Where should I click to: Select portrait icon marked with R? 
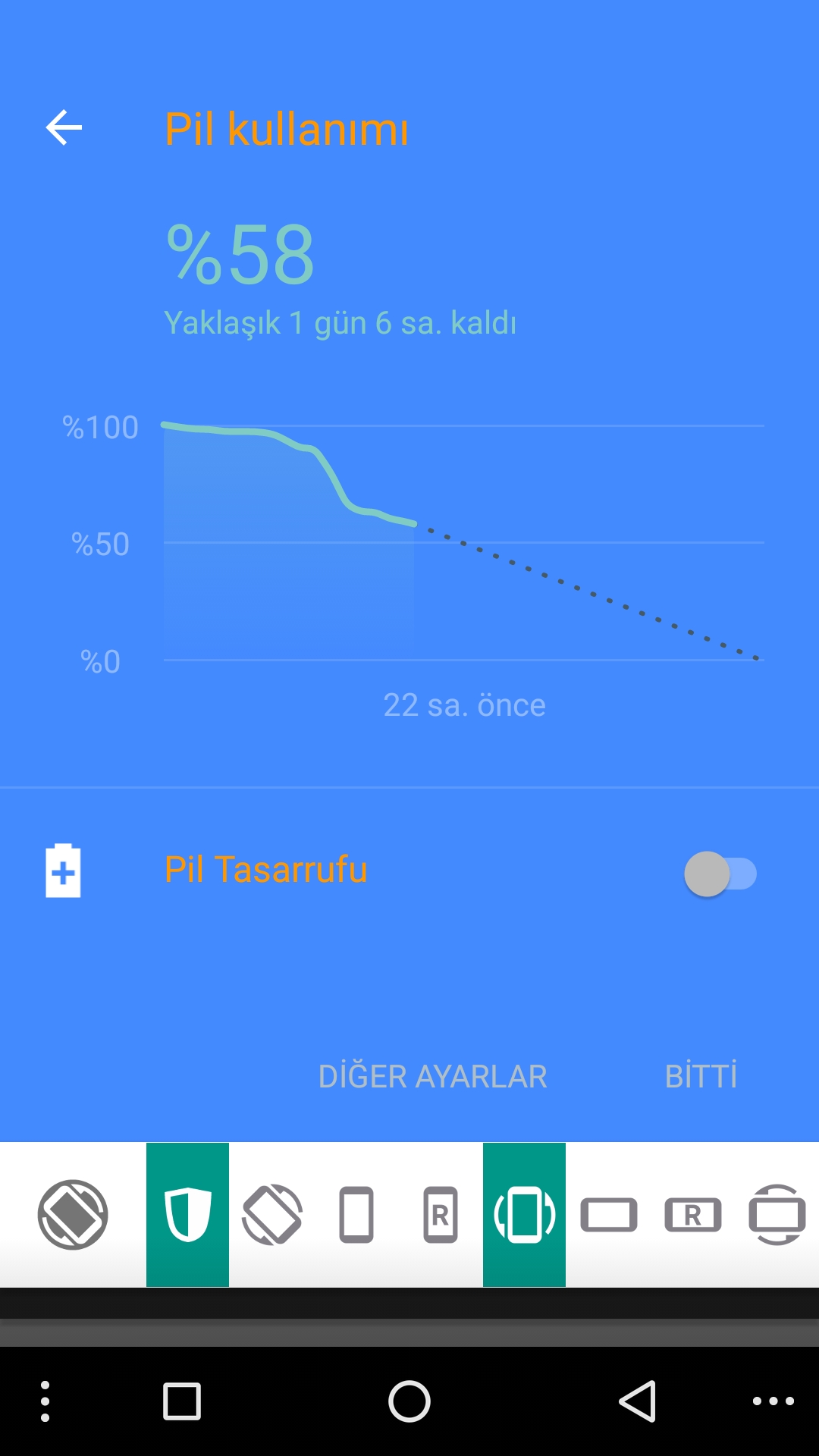click(441, 1215)
